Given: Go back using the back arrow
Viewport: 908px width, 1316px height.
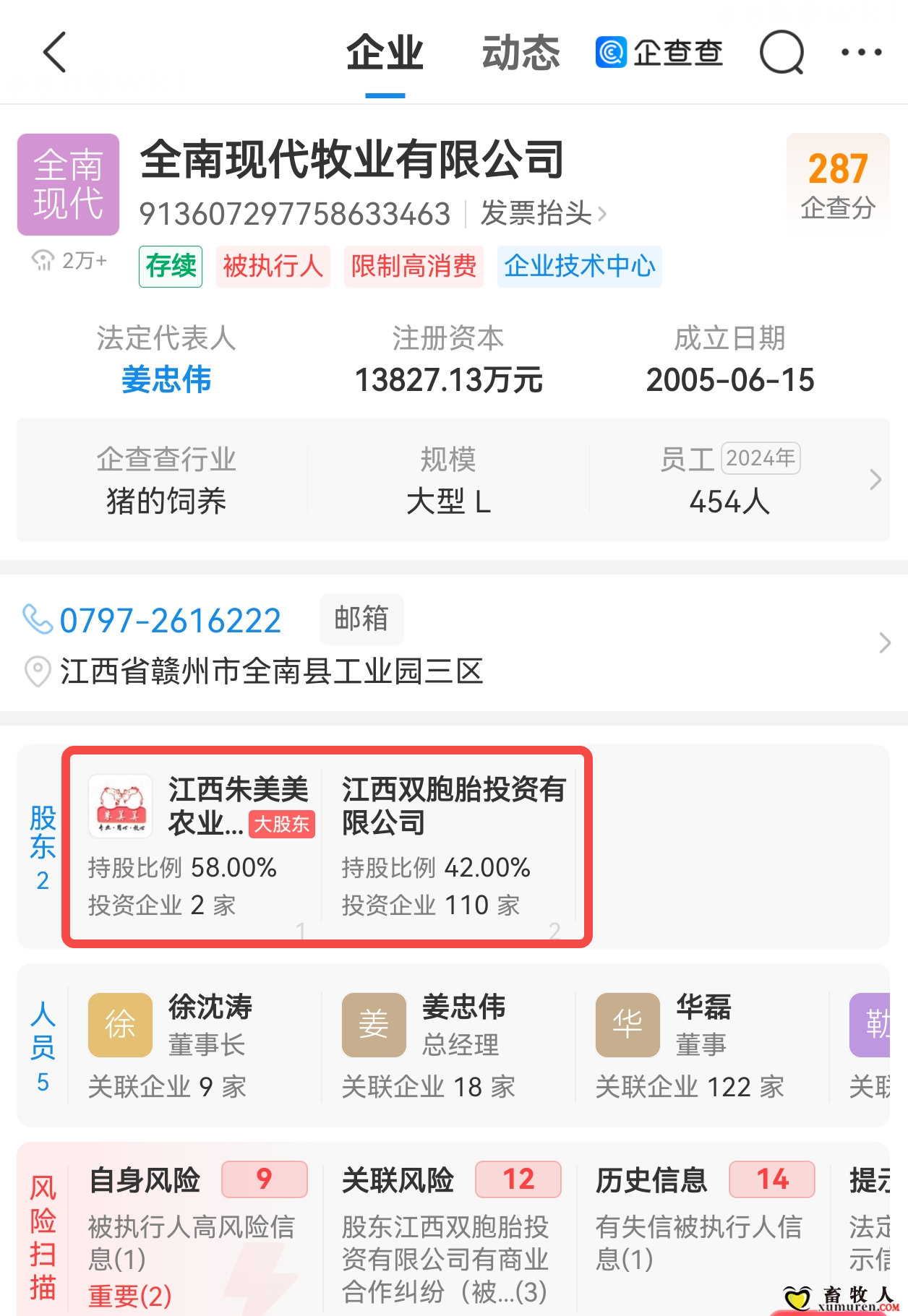Looking at the screenshot, I should pyautogui.click(x=54, y=52).
